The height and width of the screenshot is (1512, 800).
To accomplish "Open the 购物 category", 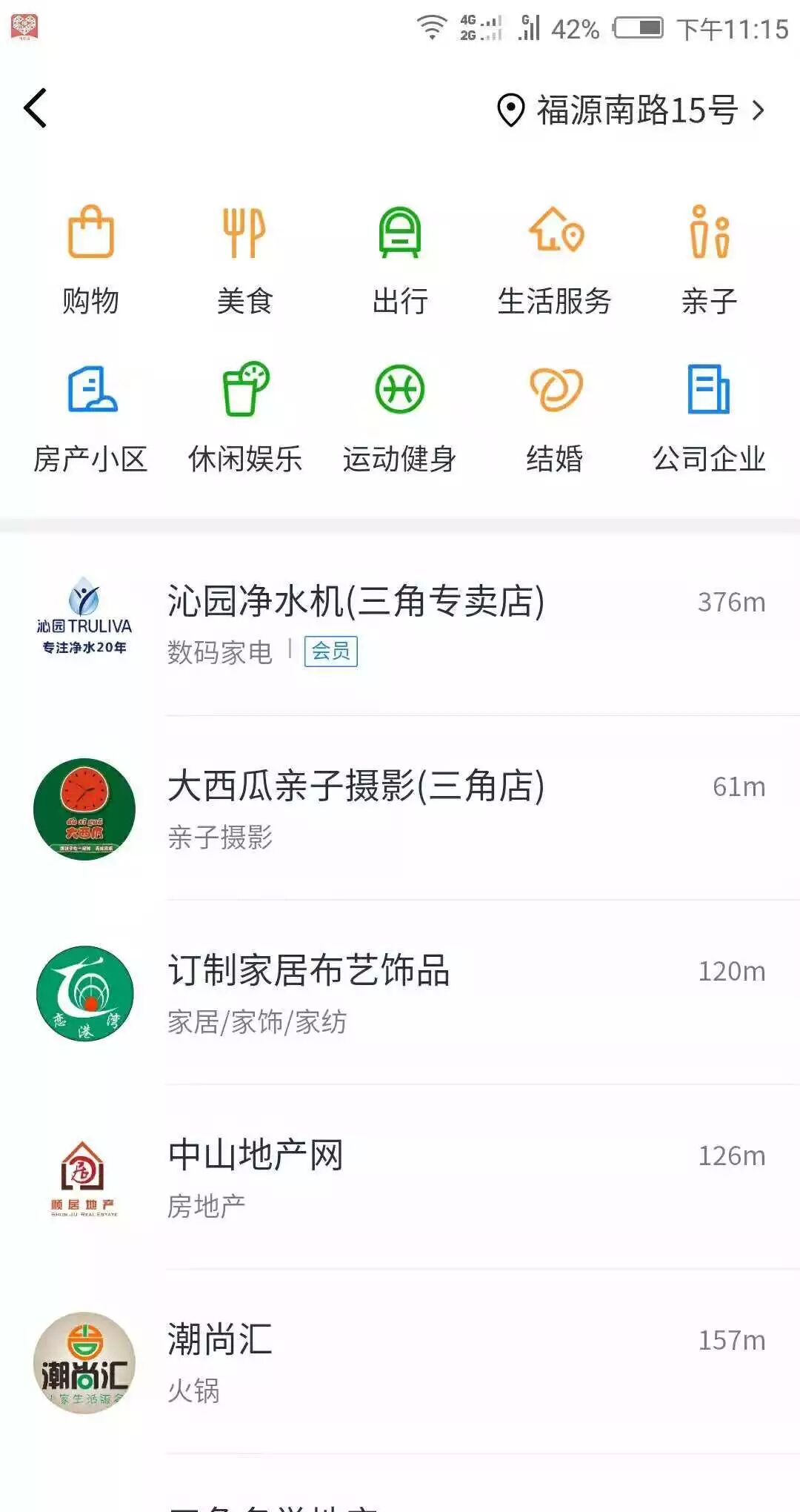I will tap(90, 261).
